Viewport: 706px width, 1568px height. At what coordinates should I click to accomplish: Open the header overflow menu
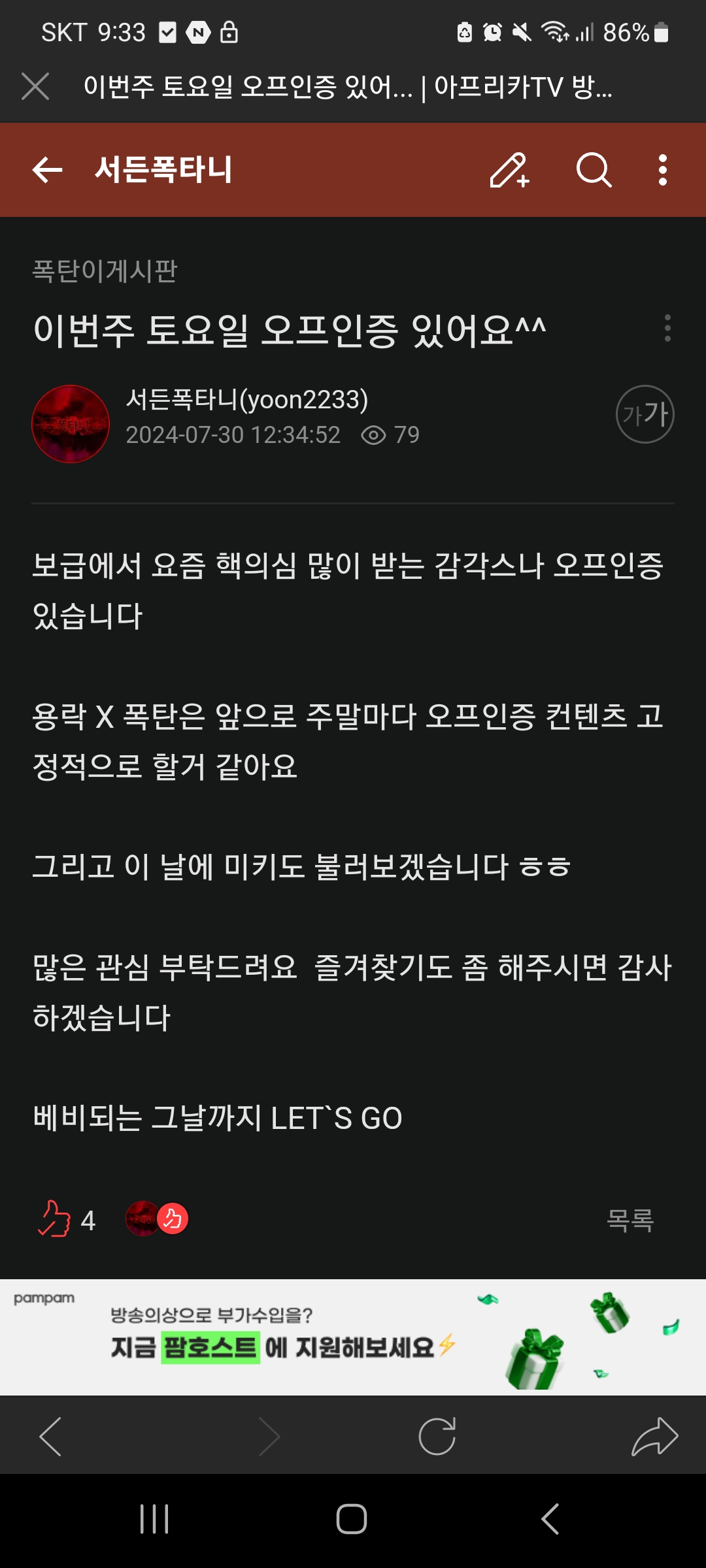(x=663, y=170)
